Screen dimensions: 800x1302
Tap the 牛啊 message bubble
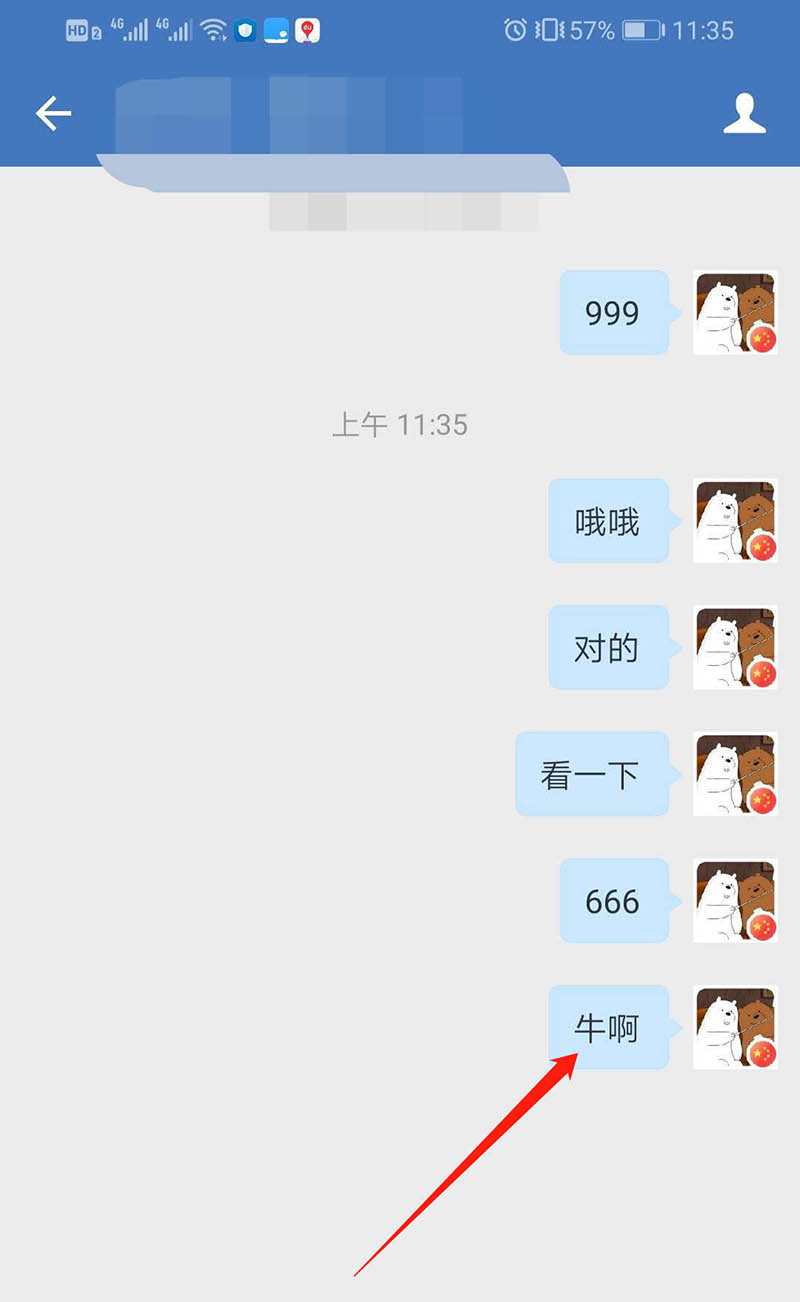pos(608,1027)
